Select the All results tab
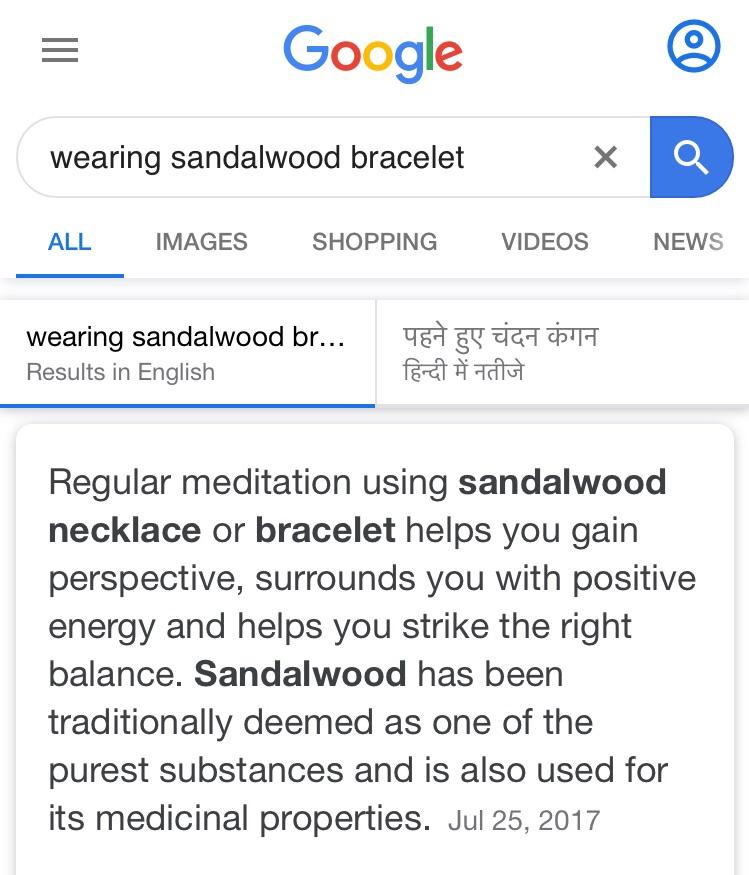This screenshot has height=875, width=749. (69, 242)
